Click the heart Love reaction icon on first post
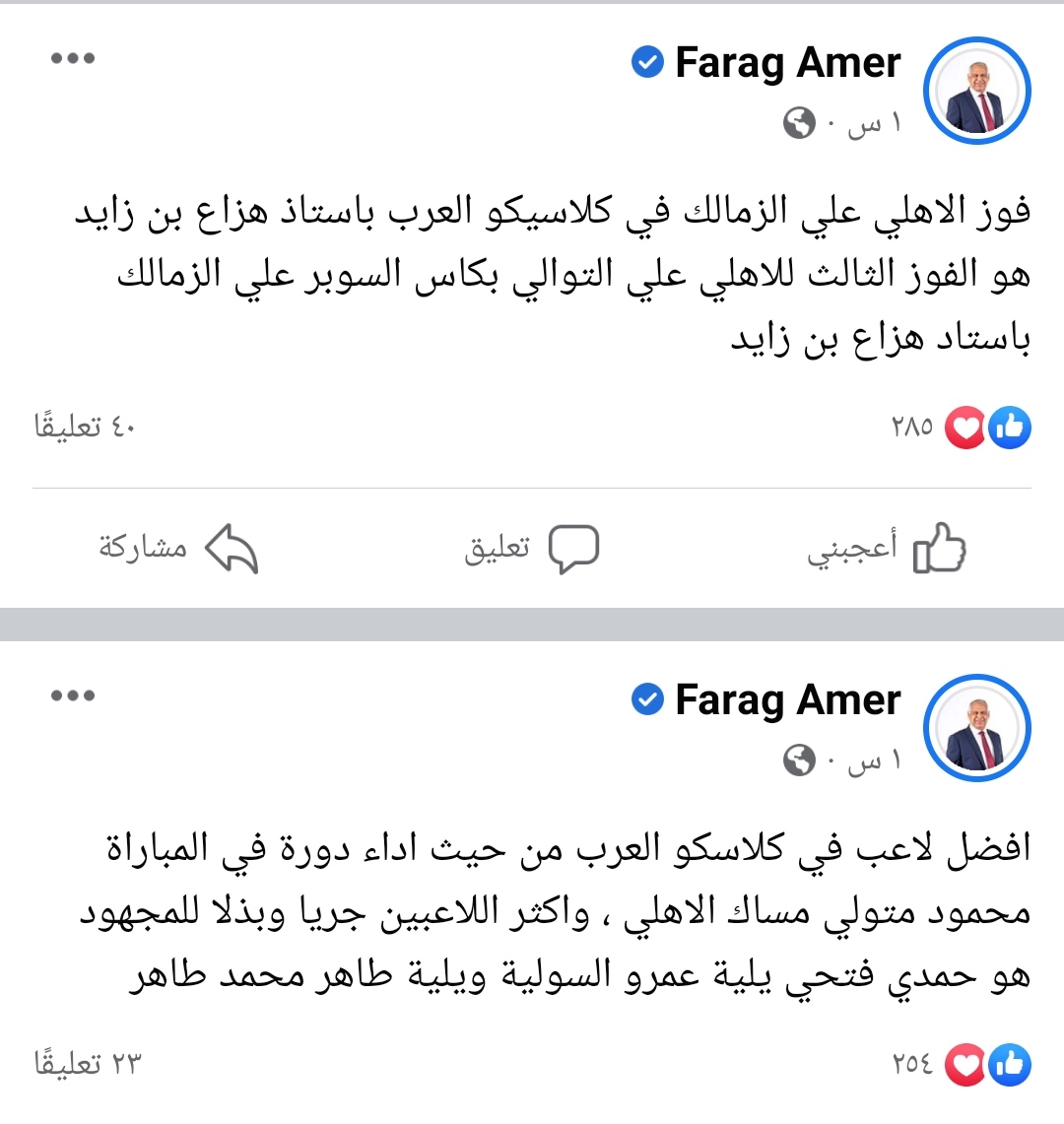Screen dimensions: 1064x1124 click(966, 428)
